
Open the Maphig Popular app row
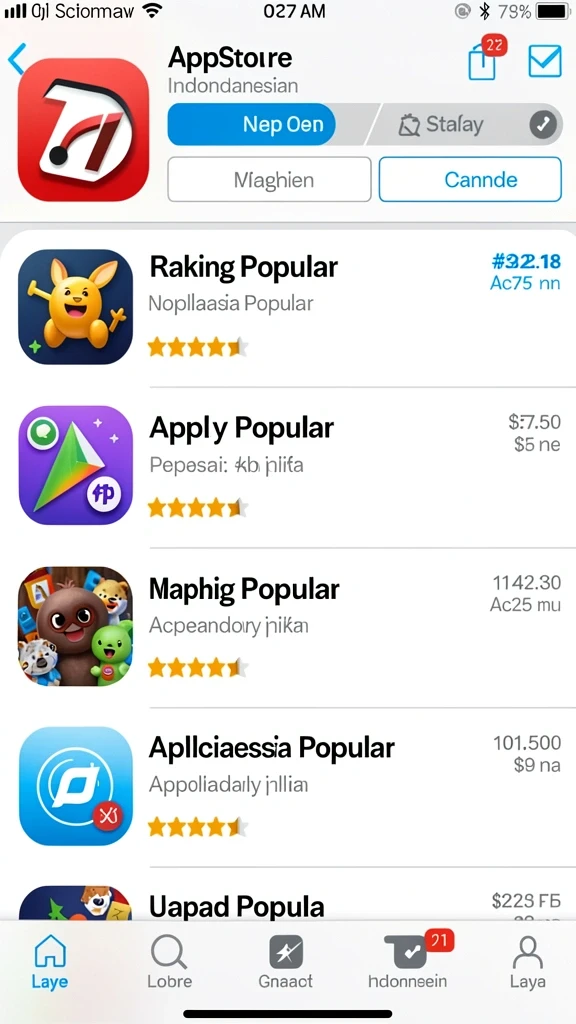tap(288, 627)
